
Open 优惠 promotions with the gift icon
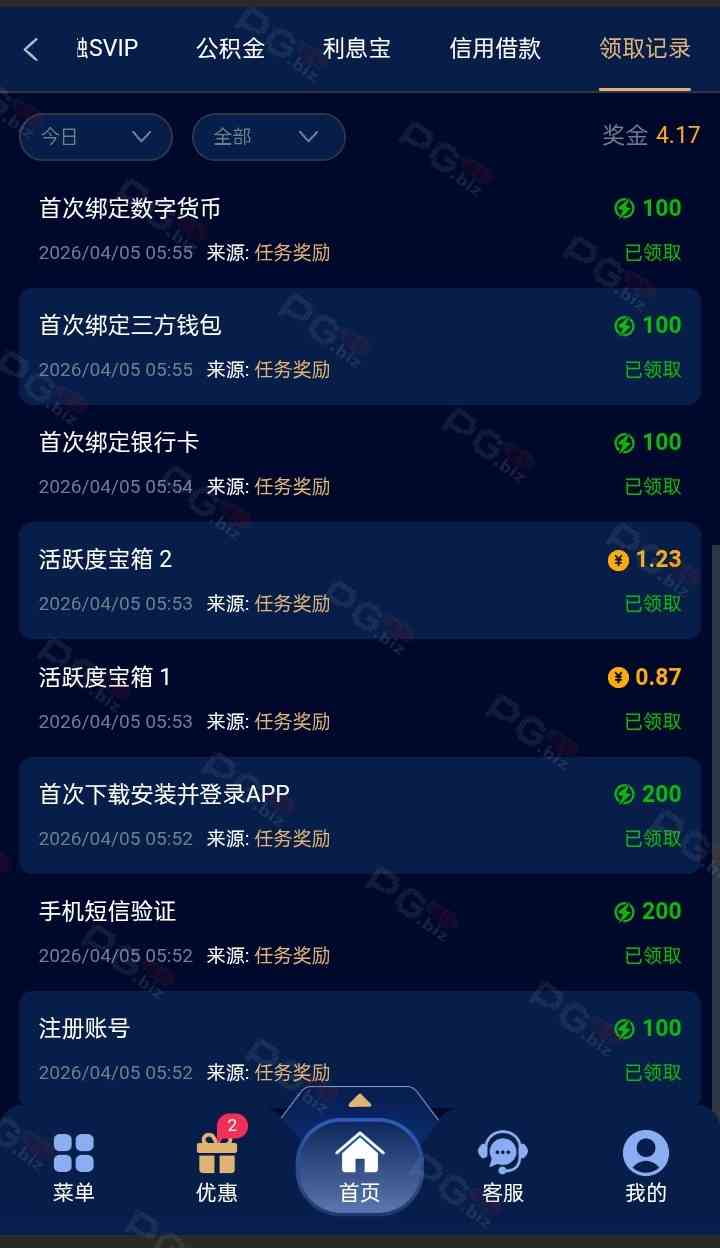point(217,1167)
